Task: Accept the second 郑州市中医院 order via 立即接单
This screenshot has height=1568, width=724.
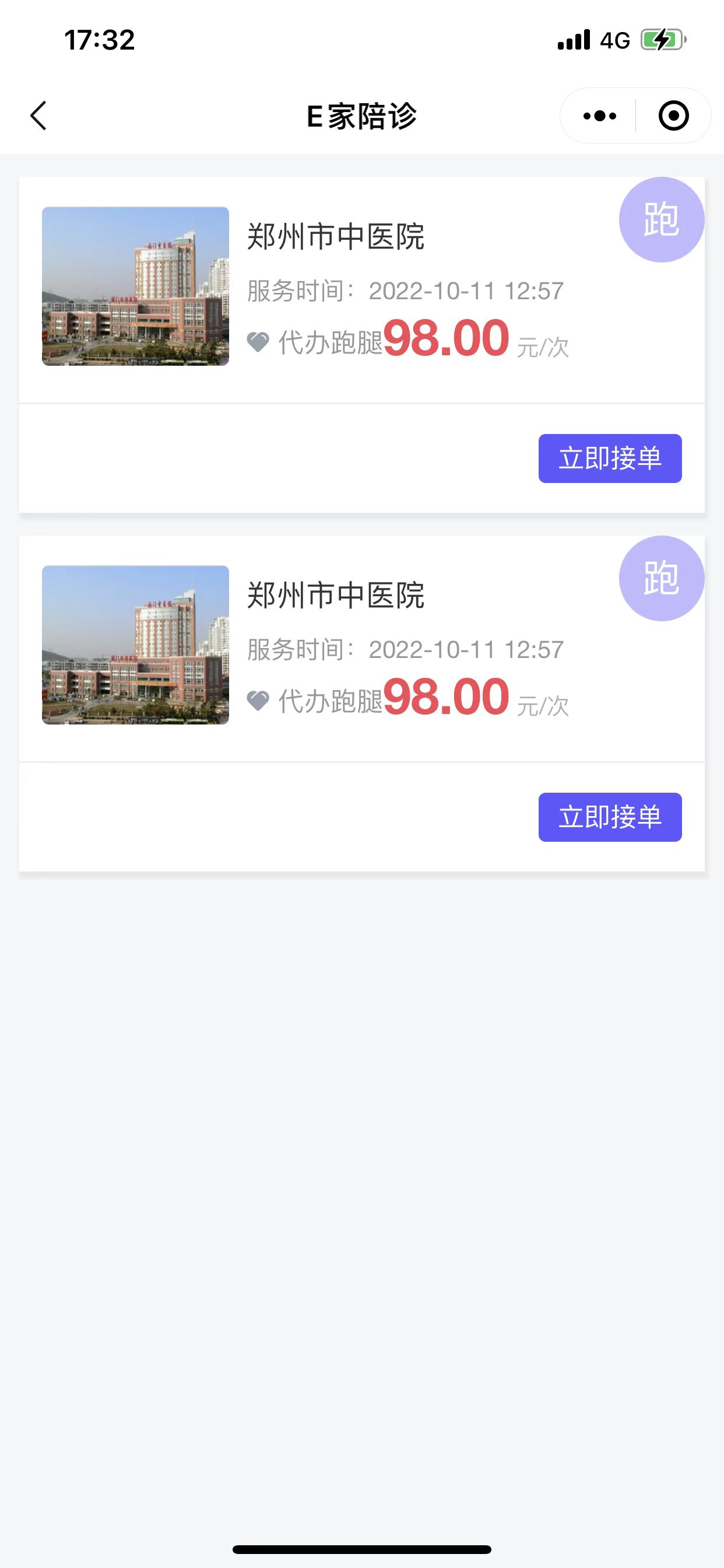Action: click(x=610, y=817)
